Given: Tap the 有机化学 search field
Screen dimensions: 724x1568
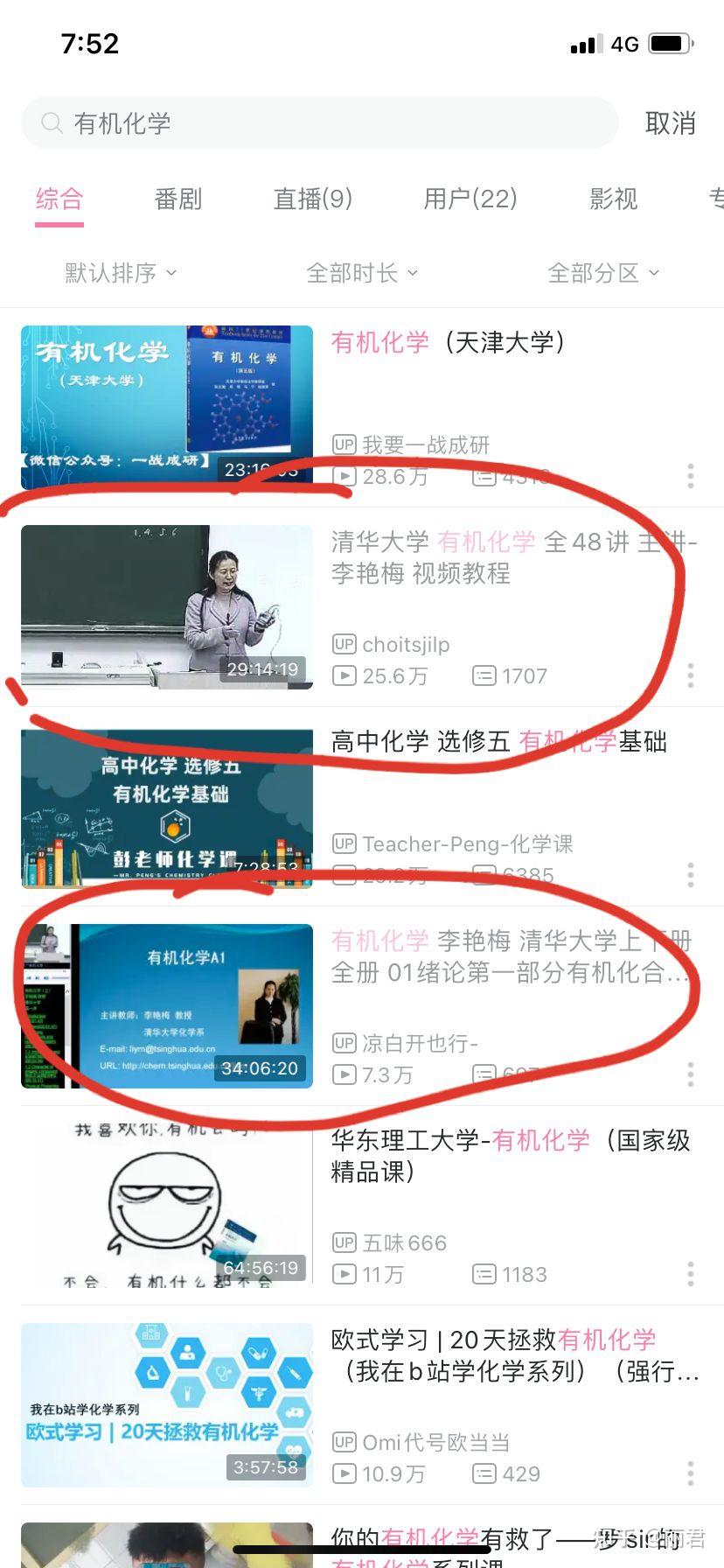Looking at the screenshot, I should [x=319, y=122].
